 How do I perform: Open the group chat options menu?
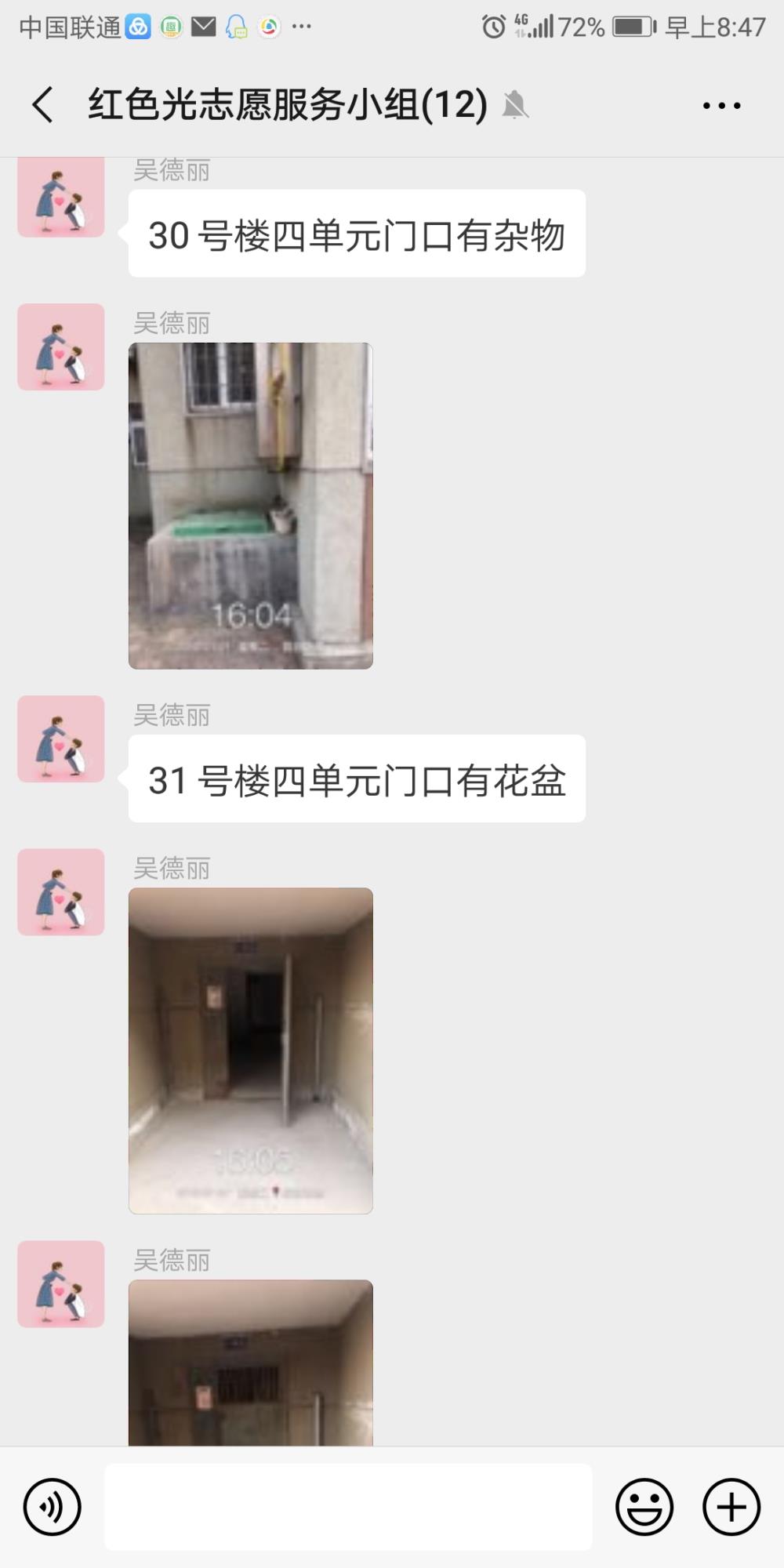(x=721, y=105)
